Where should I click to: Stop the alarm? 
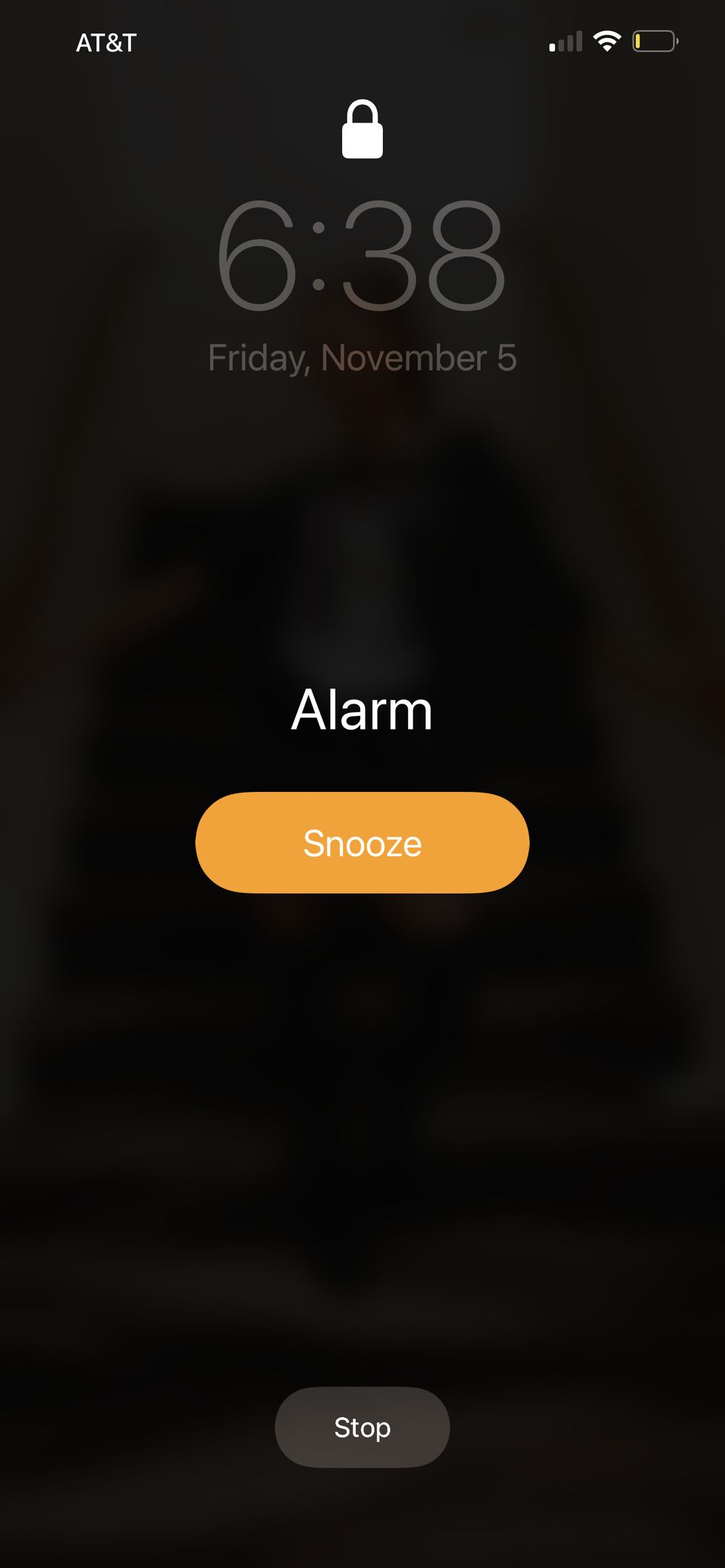tap(362, 1427)
